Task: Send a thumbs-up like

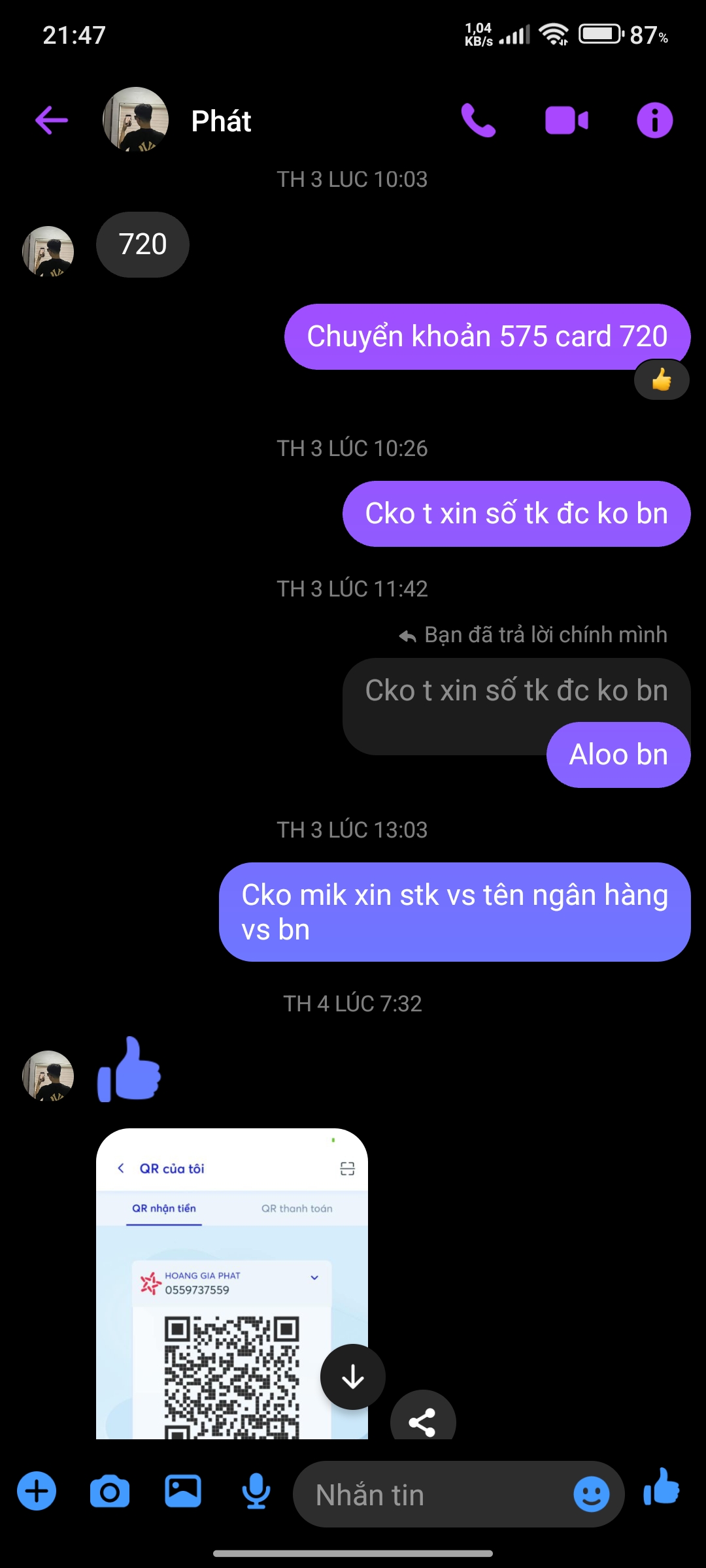Action: pos(662,1488)
